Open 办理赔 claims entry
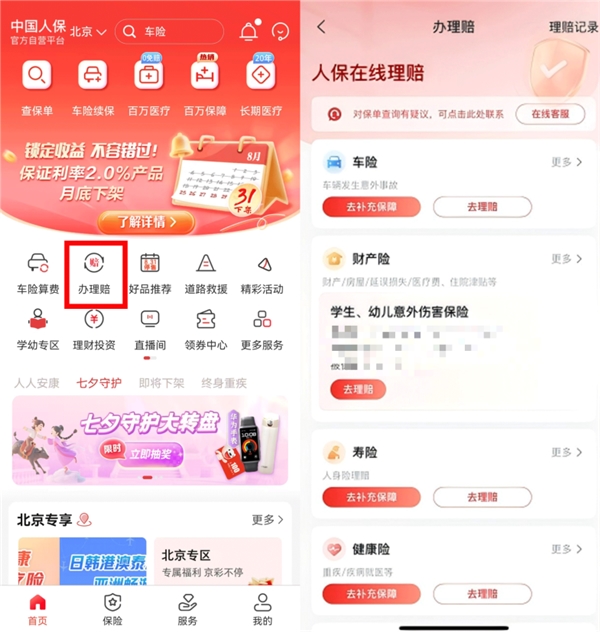 [x=96, y=273]
